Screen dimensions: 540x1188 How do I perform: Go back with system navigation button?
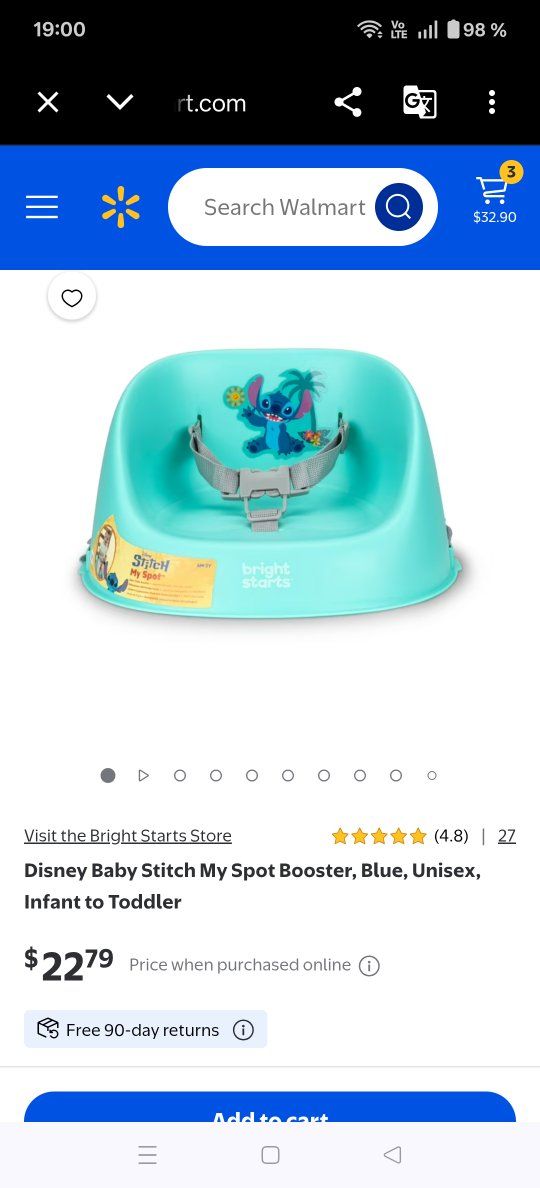point(392,1155)
